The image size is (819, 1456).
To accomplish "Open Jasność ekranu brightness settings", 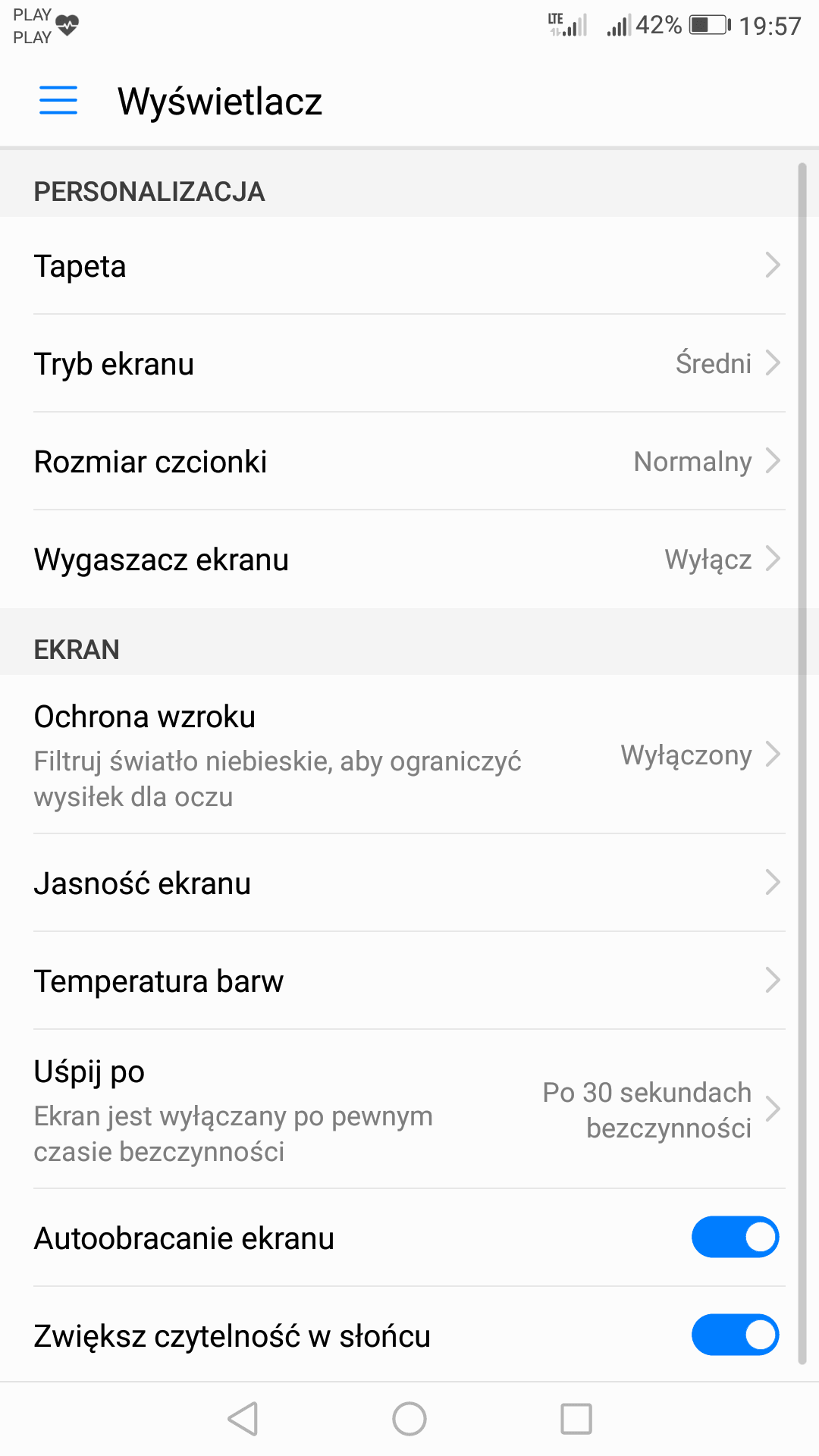I will (x=409, y=883).
